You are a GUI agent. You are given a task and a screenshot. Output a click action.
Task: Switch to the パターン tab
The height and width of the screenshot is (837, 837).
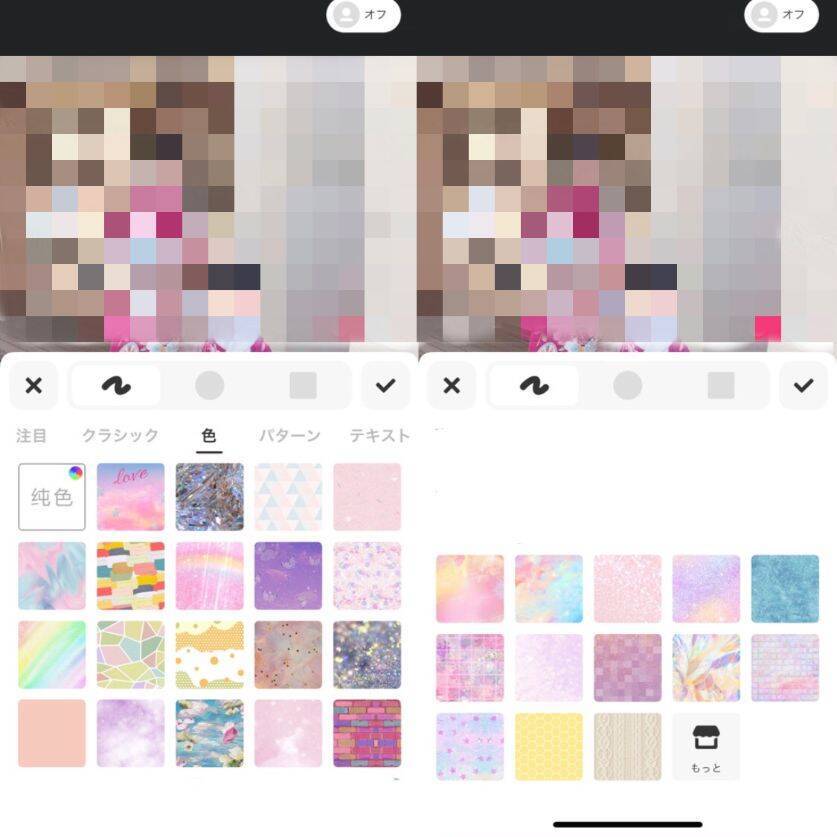(290, 436)
